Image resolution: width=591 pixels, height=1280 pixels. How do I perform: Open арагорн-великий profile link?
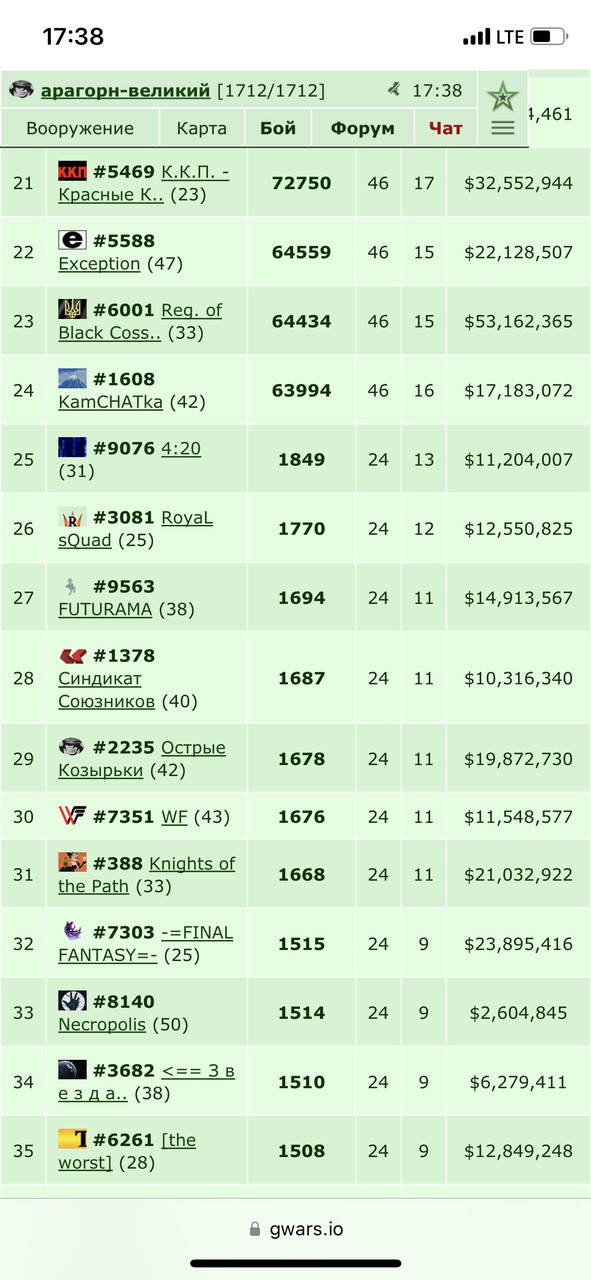click(x=125, y=91)
